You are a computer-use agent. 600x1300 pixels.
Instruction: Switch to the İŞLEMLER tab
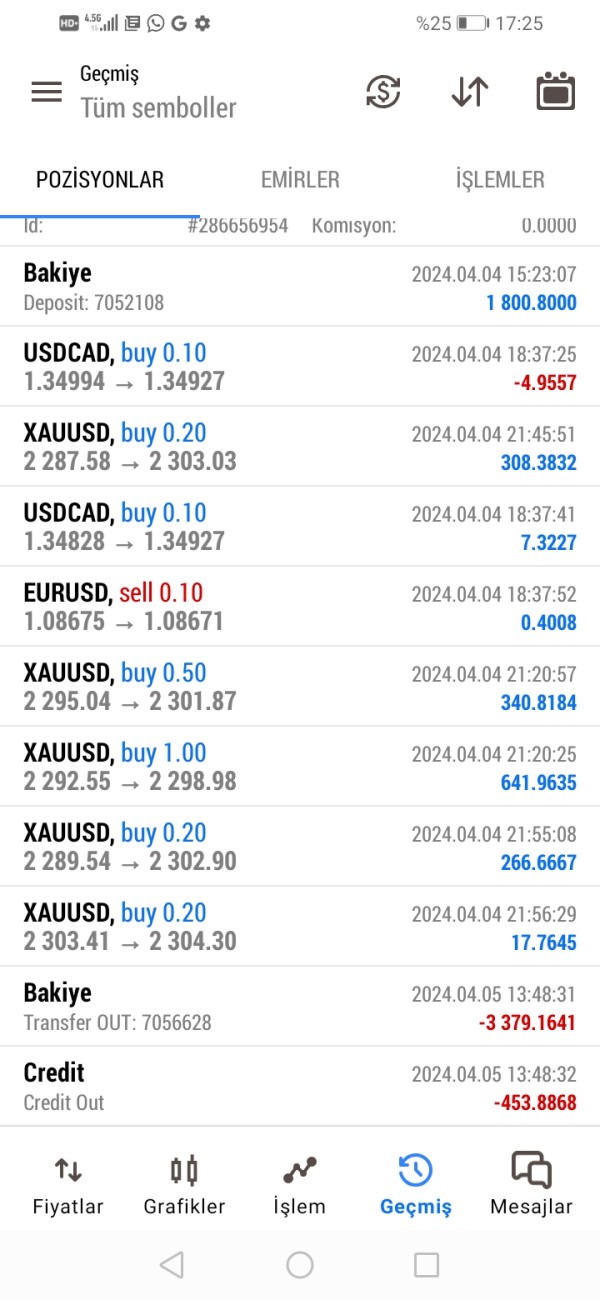(500, 180)
